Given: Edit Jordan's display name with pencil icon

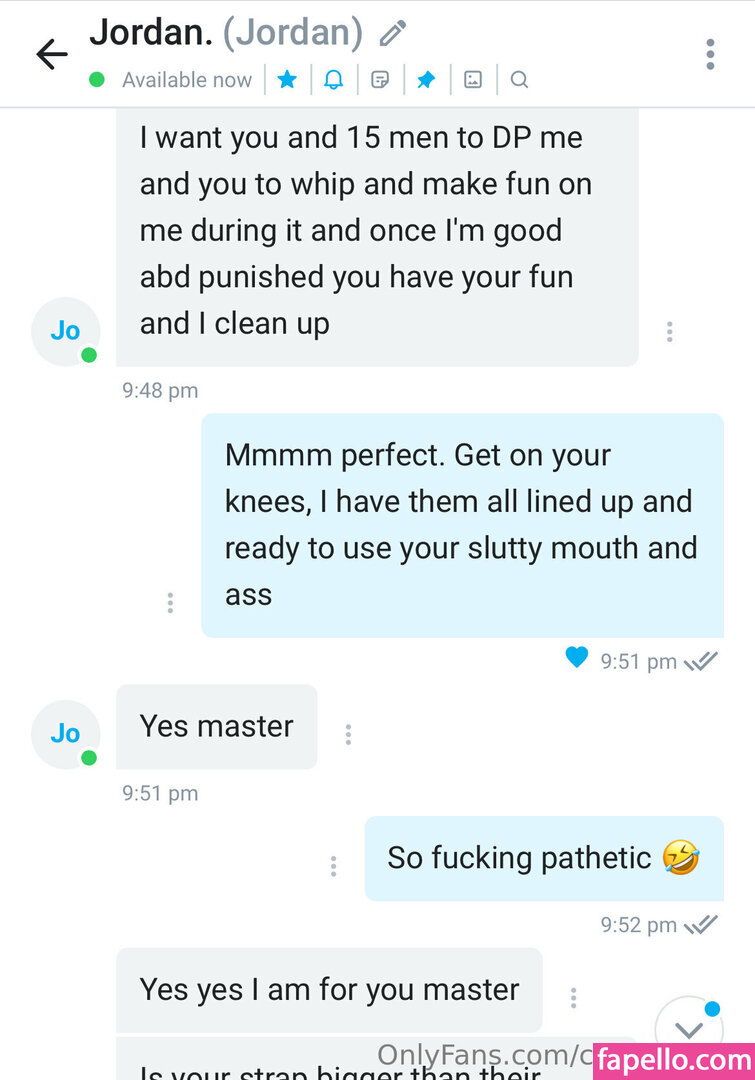Looking at the screenshot, I should pos(393,35).
